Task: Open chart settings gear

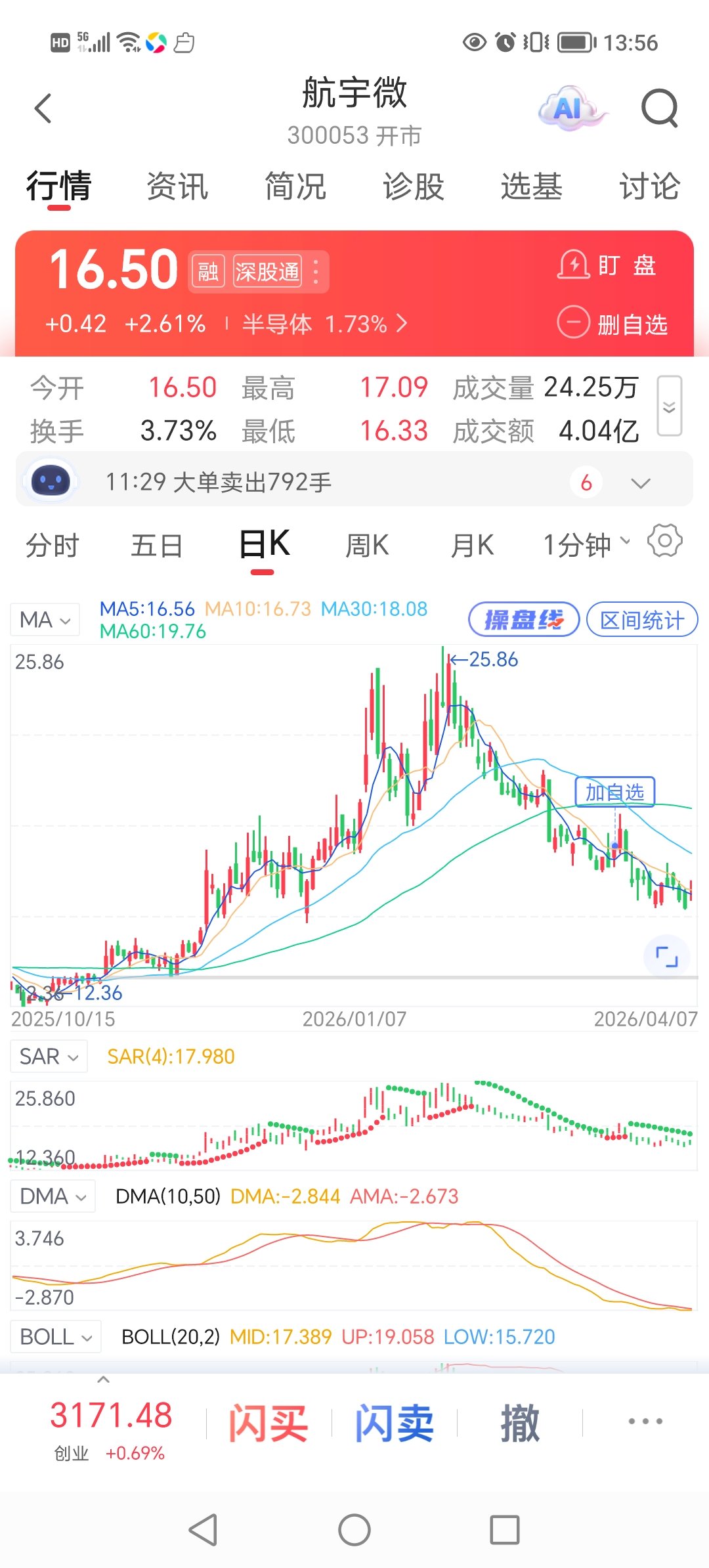Action: [x=664, y=541]
